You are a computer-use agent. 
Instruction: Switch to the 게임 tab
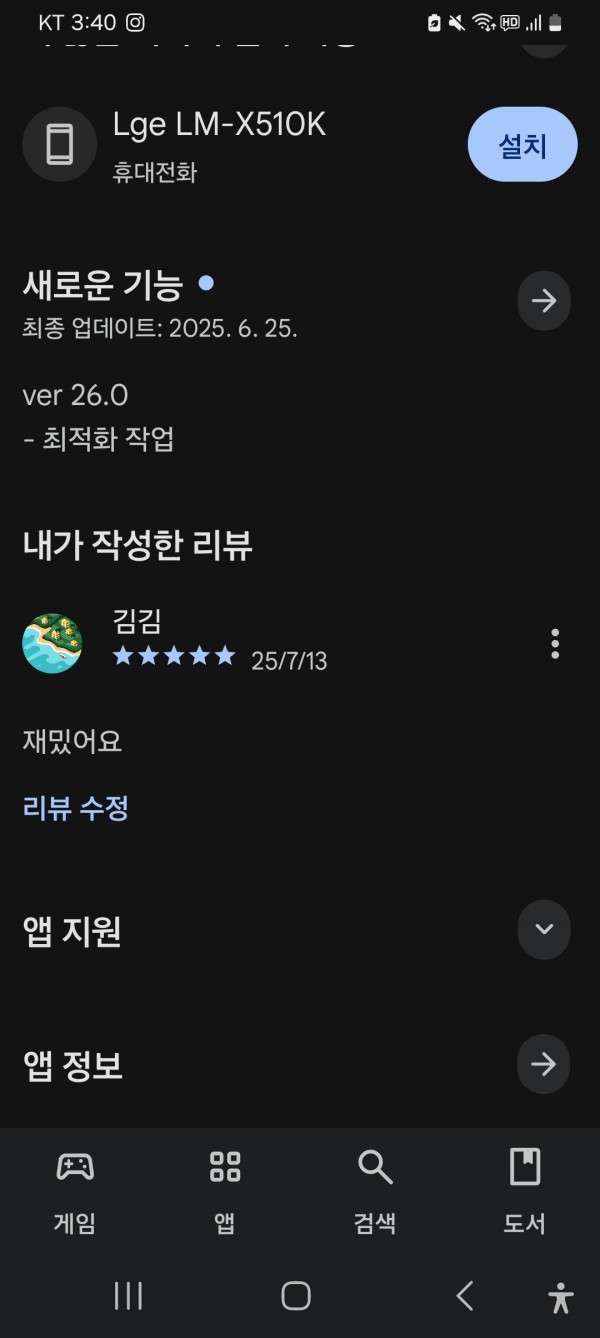click(x=75, y=1191)
